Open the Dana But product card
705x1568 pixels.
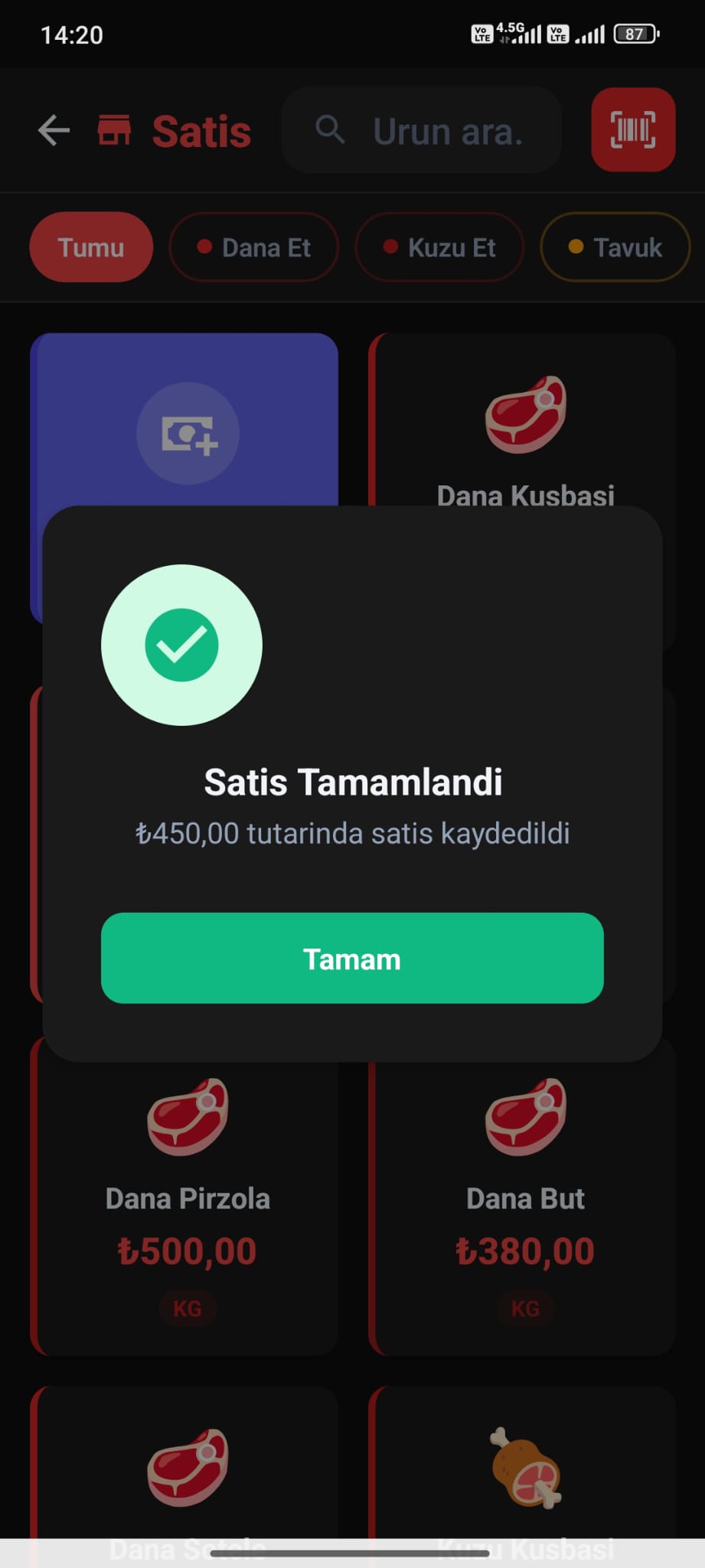coord(524,1197)
